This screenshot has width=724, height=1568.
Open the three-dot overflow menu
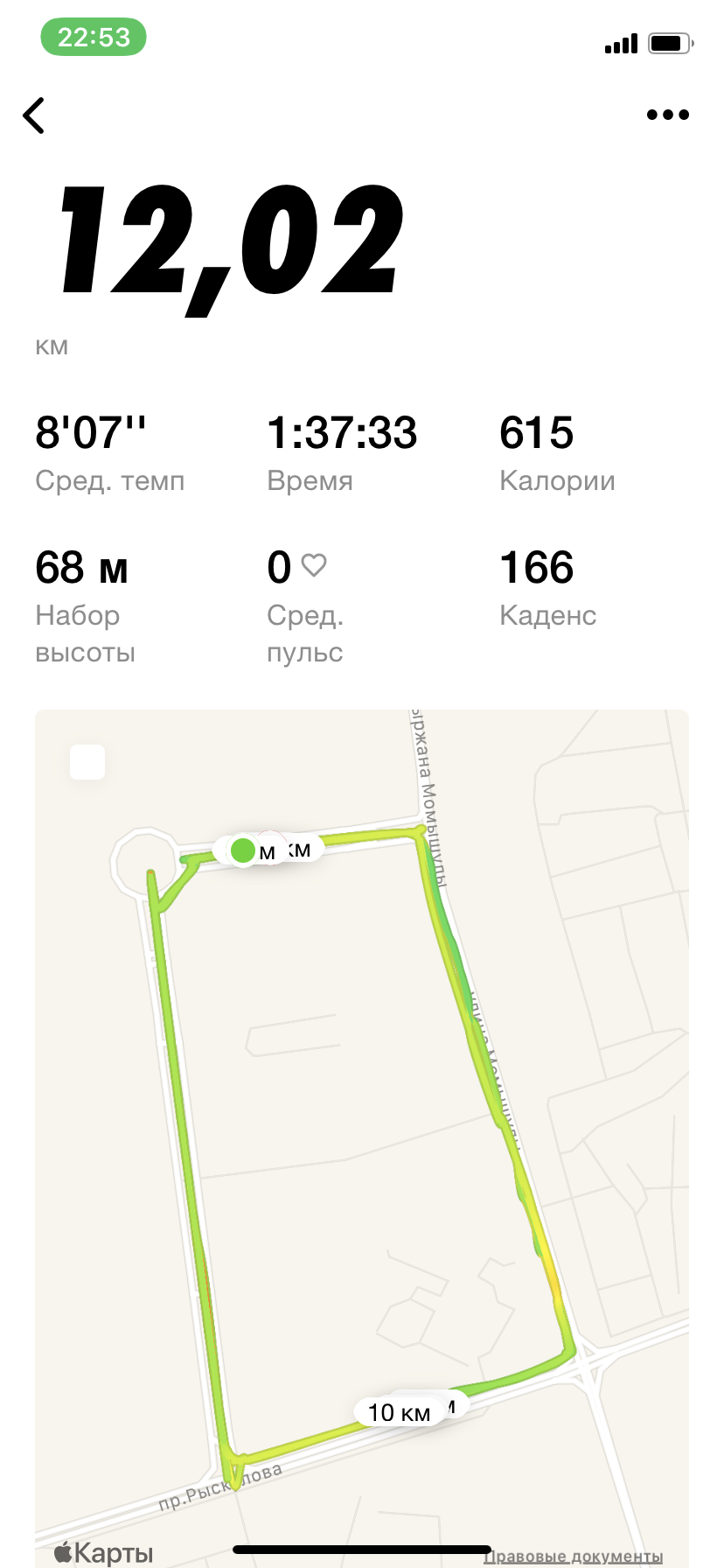pyautogui.click(x=667, y=115)
